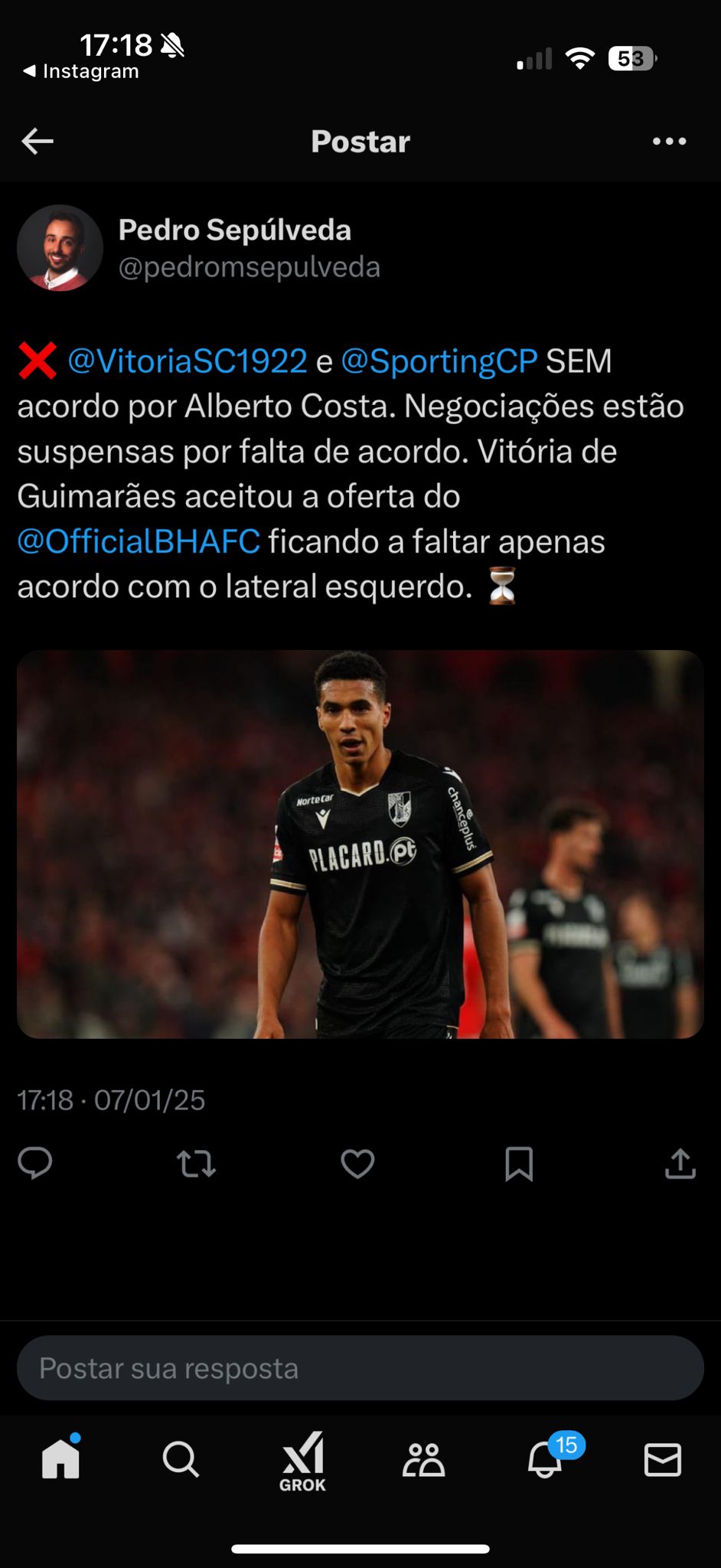
Task: Open the @OfficialBHAFC mention link
Action: click(x=139, y=541)
